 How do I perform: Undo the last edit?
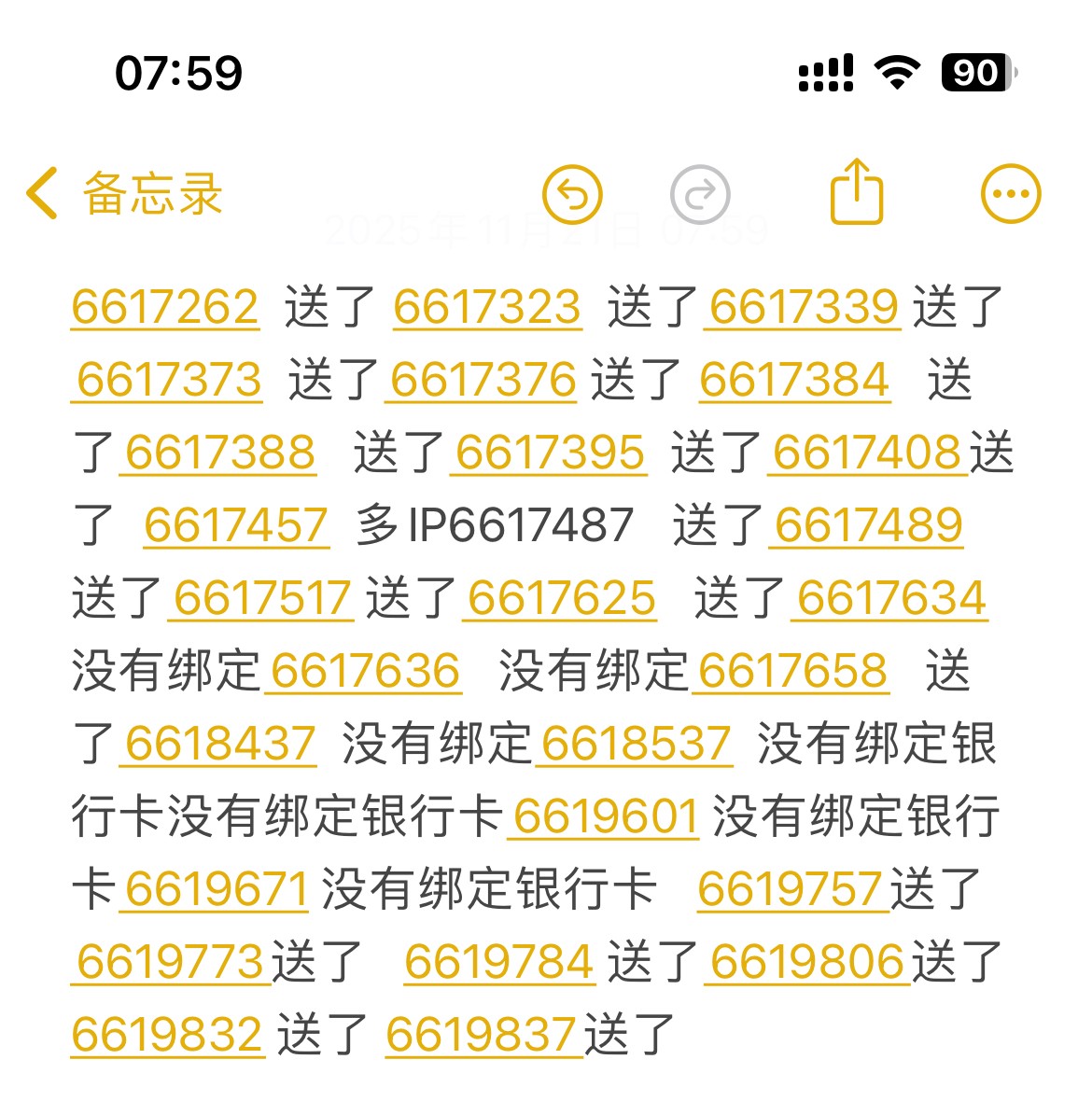pyautogui.click(x=572, y=194)
